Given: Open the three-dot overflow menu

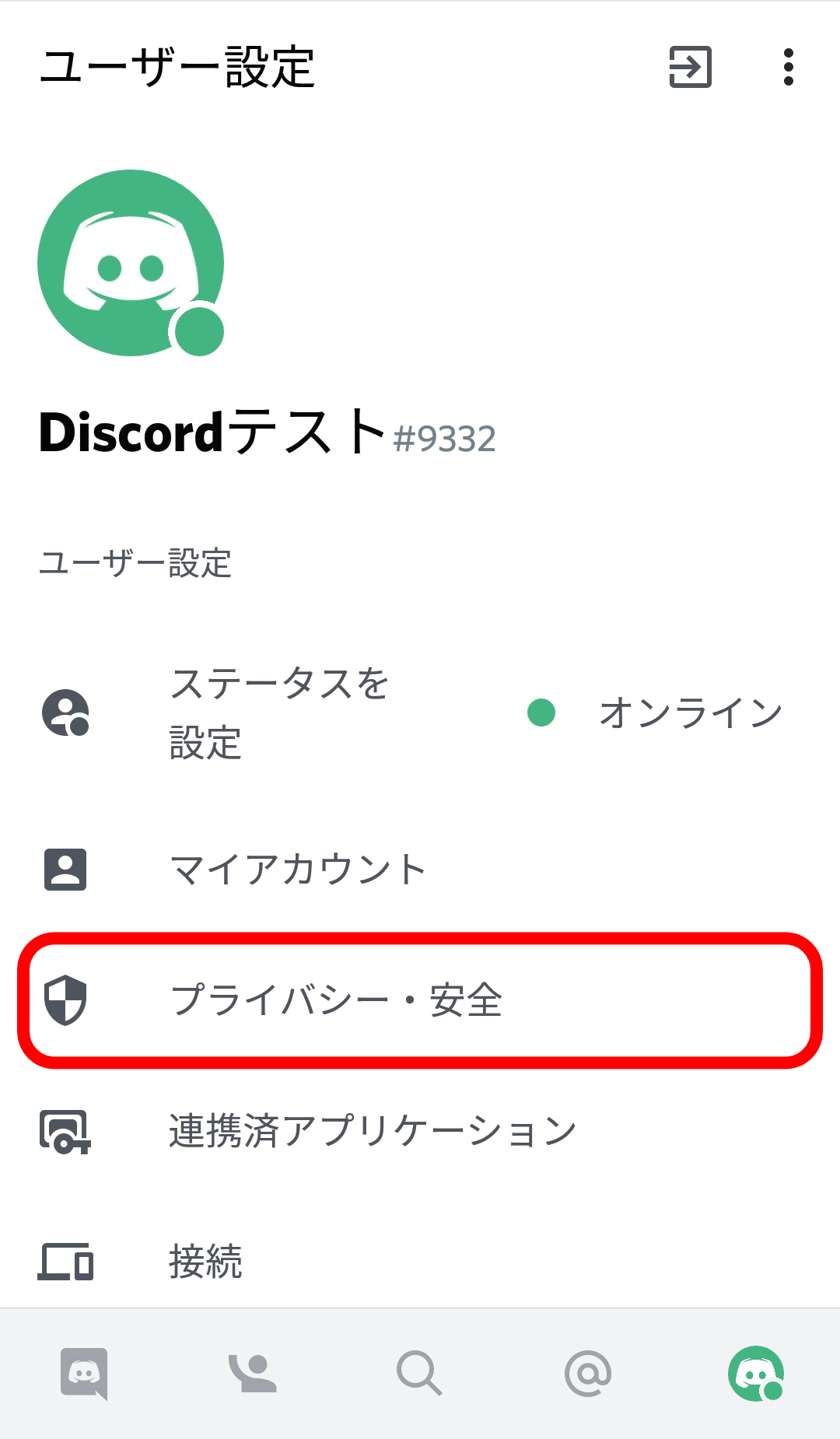Looking at the screenshot, I should coord(788,68).
